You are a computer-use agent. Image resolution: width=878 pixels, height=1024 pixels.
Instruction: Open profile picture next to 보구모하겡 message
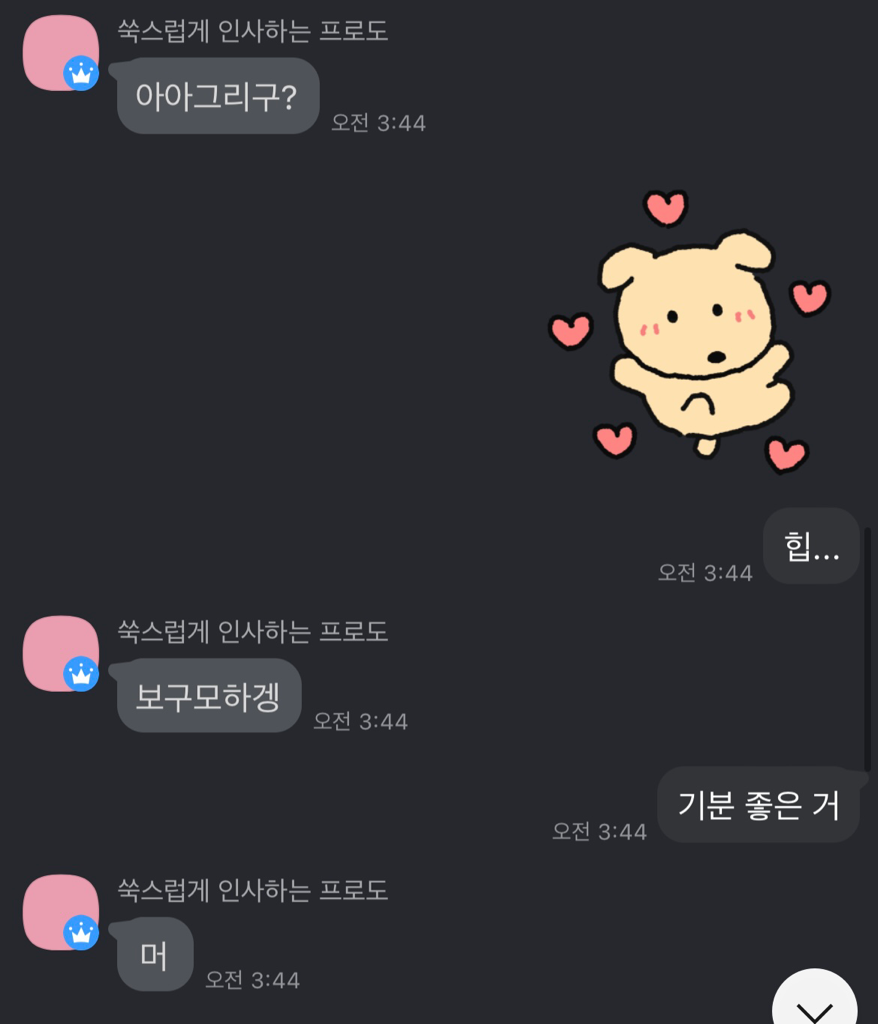click(x=60, y=653)
